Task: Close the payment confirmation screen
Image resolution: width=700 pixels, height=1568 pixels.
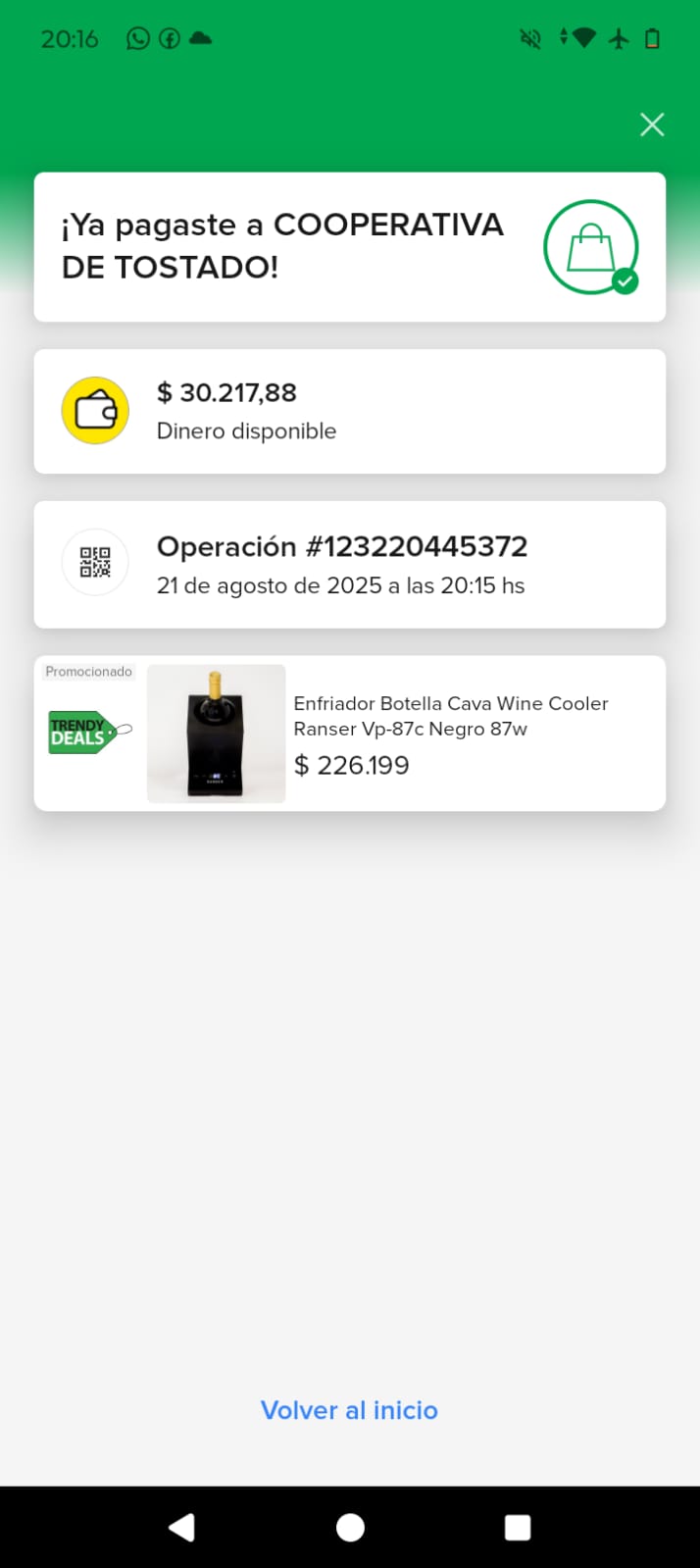Action: (x=652, y=125)
